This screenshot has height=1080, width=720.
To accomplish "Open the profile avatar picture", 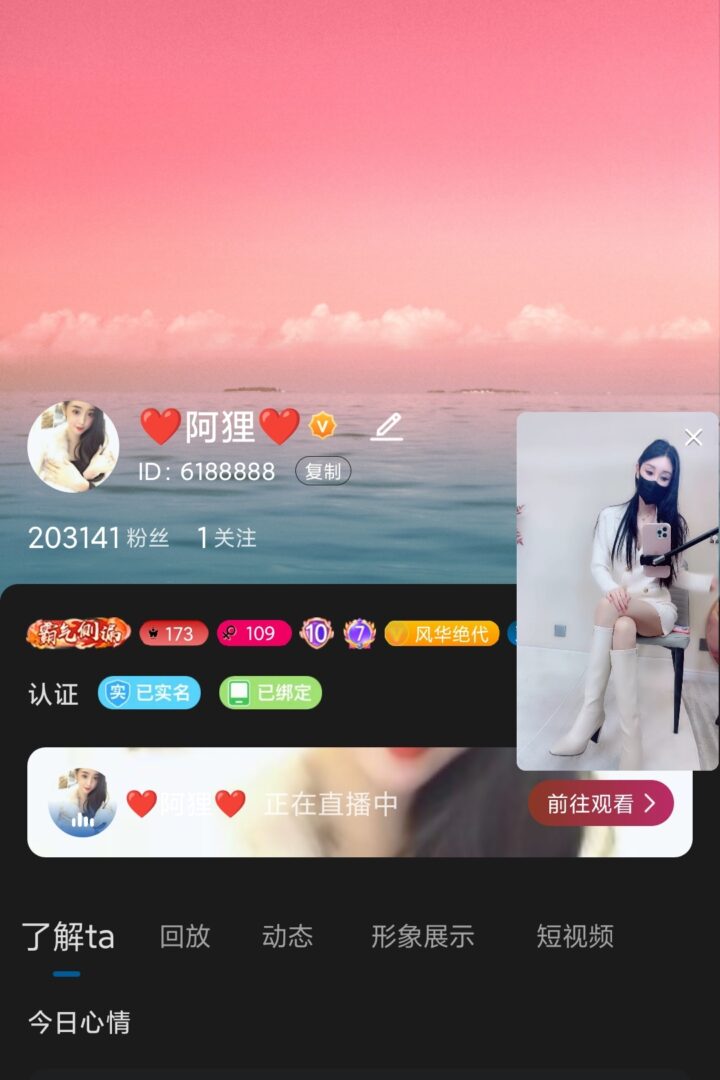I will (x=73, y=447).
